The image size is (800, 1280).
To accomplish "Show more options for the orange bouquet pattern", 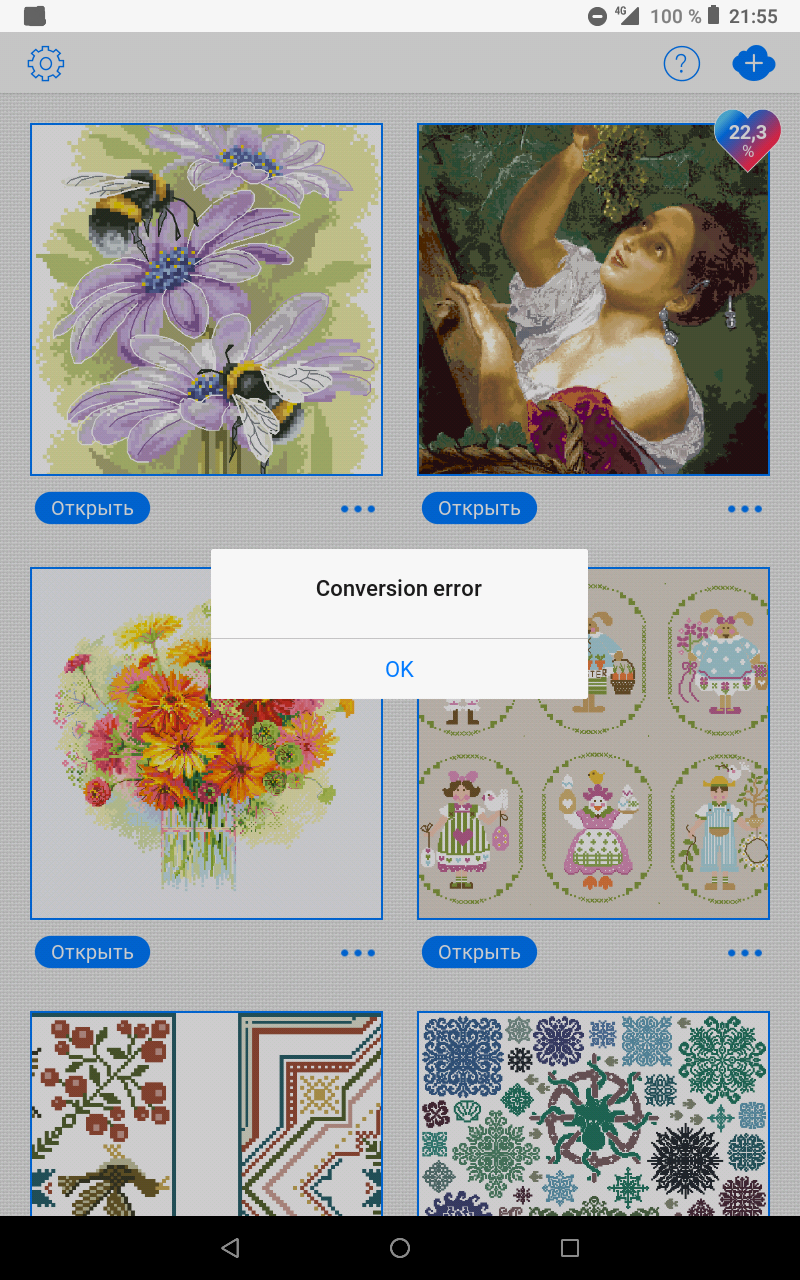I will pos(357,953).
